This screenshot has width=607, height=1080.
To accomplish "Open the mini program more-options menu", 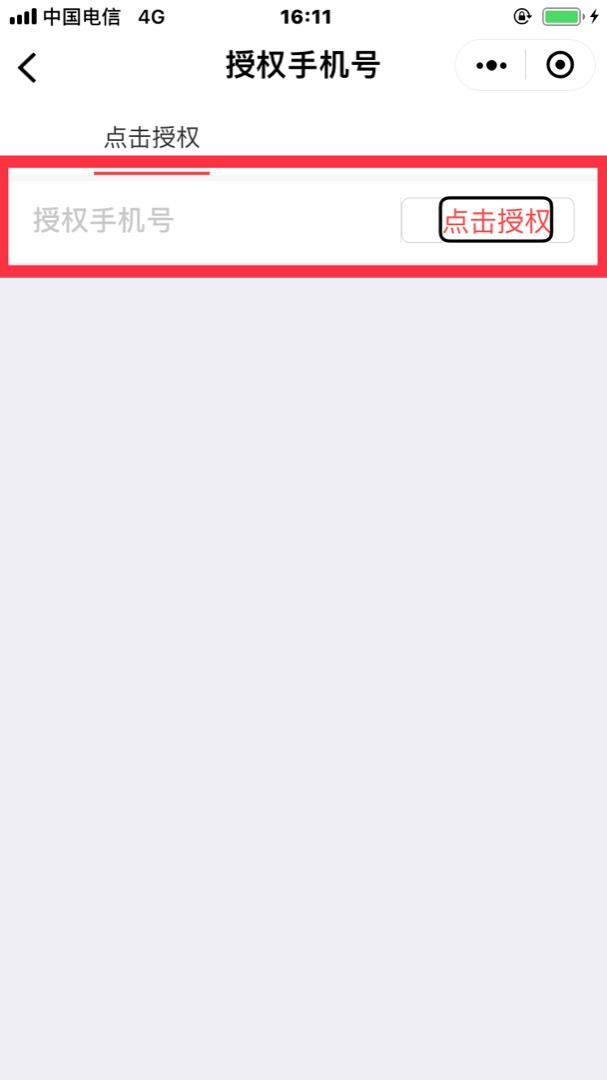I will pyautogui.click(x=491, y=66).
